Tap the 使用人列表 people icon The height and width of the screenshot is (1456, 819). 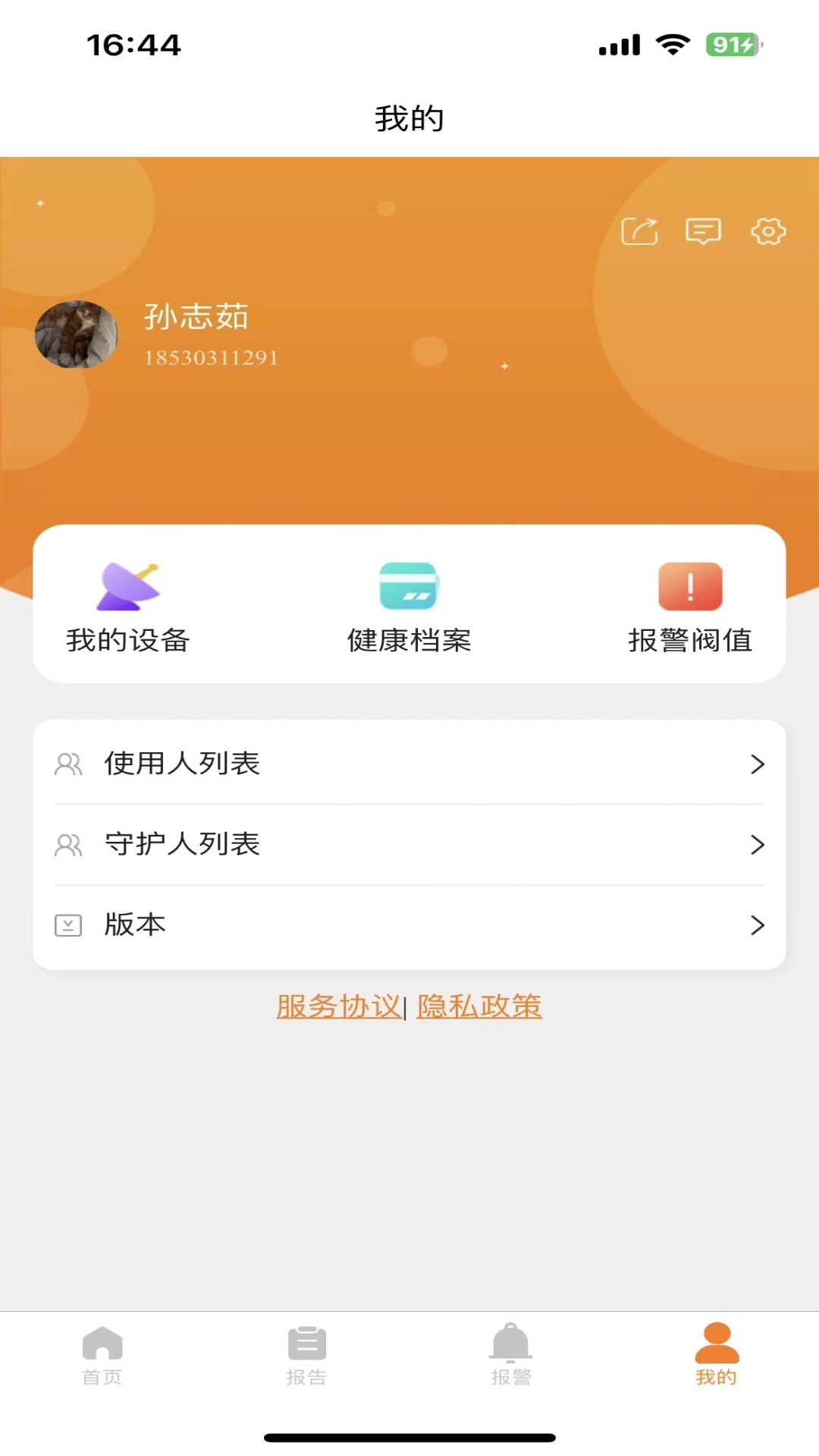pos(69,764)
